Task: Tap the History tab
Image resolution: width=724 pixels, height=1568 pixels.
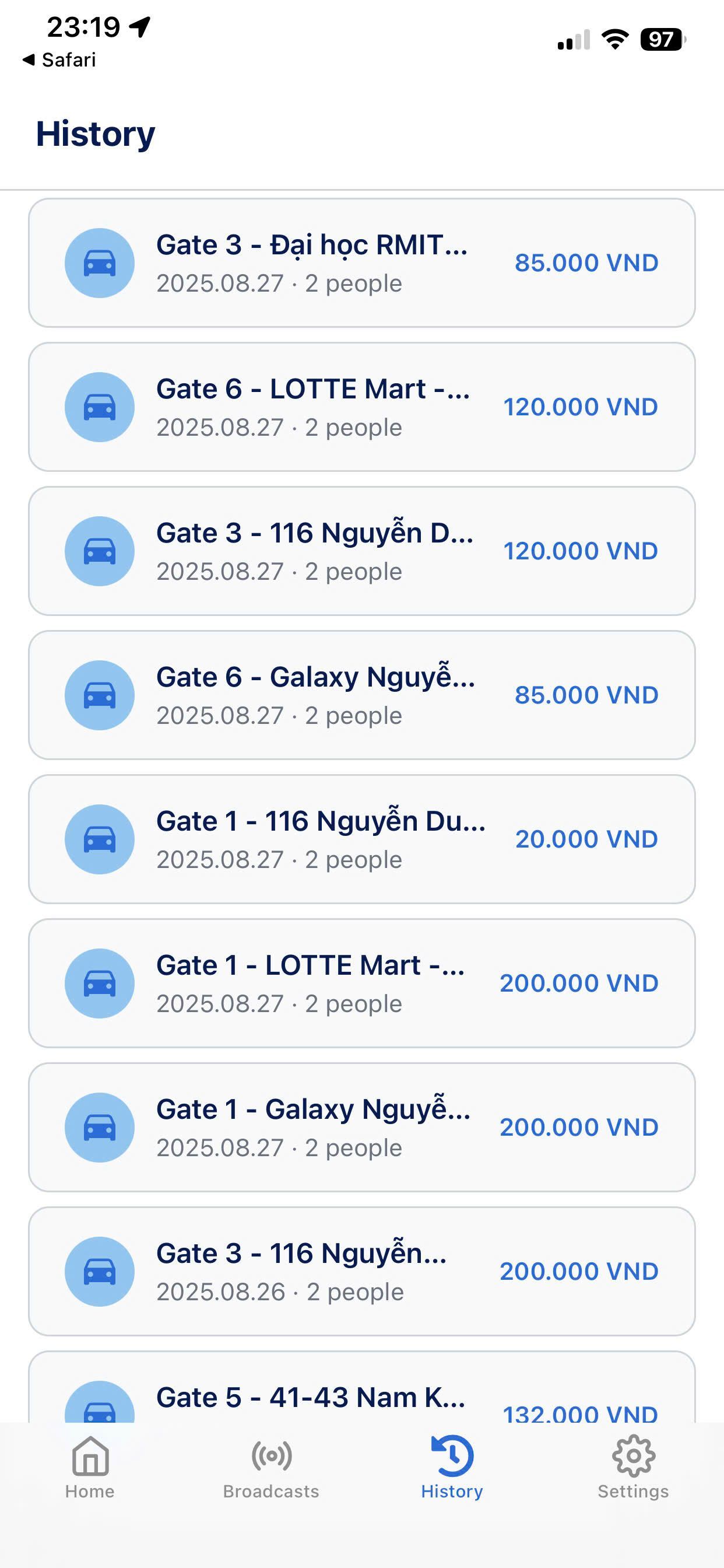Action: (x=452, y=1467)
